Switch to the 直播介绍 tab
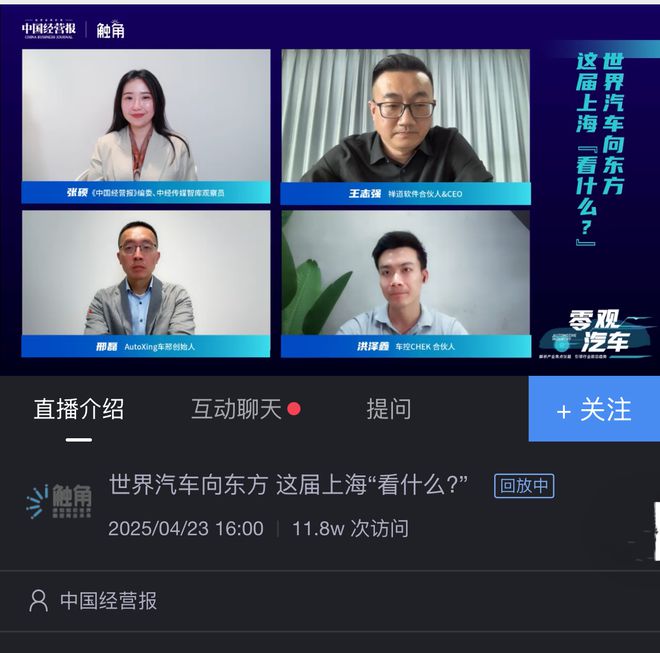The width and height of the screenshot is (660, 653). (79, 409)
